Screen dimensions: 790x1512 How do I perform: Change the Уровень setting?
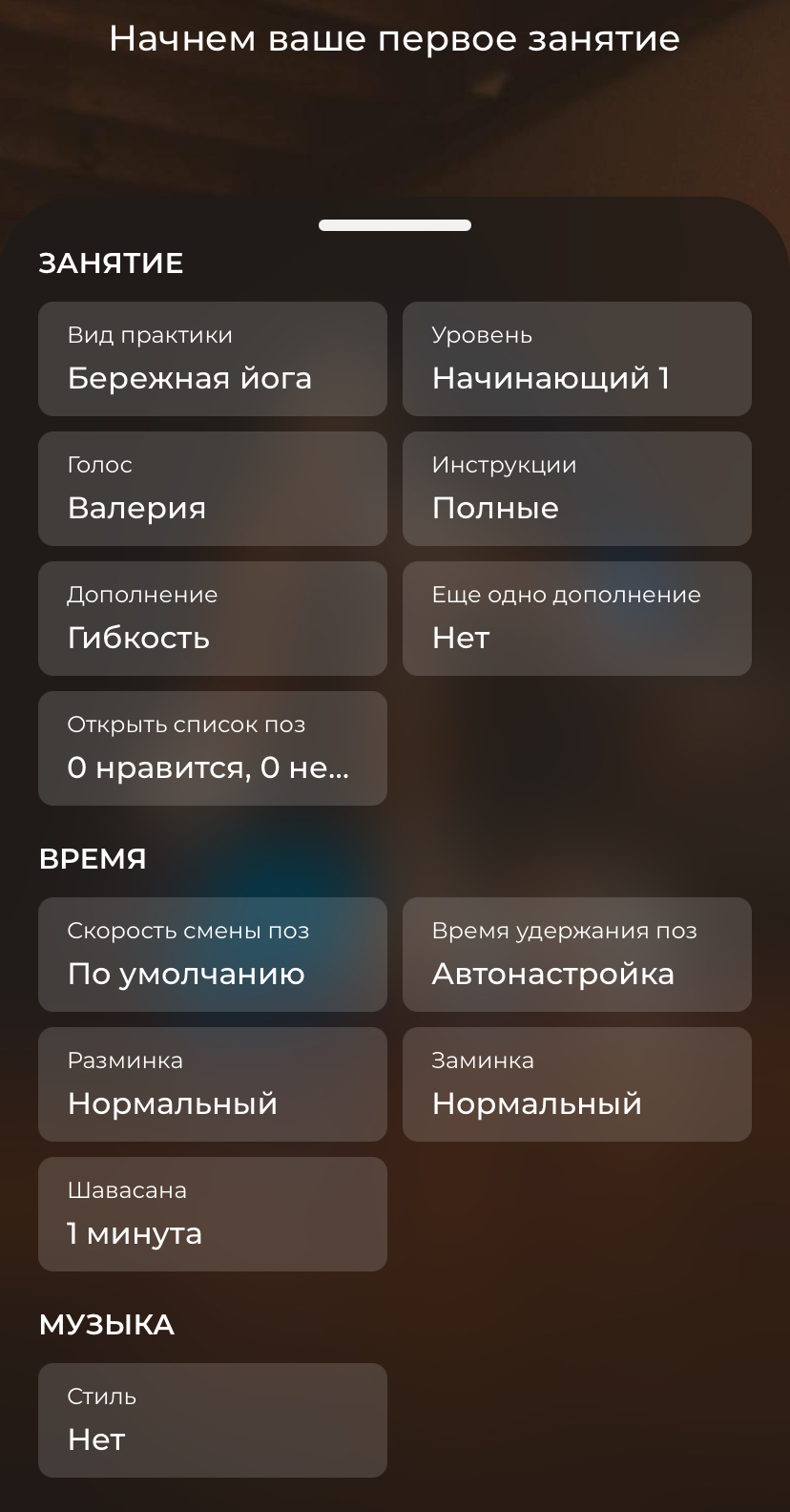click(x=576, y=359)
